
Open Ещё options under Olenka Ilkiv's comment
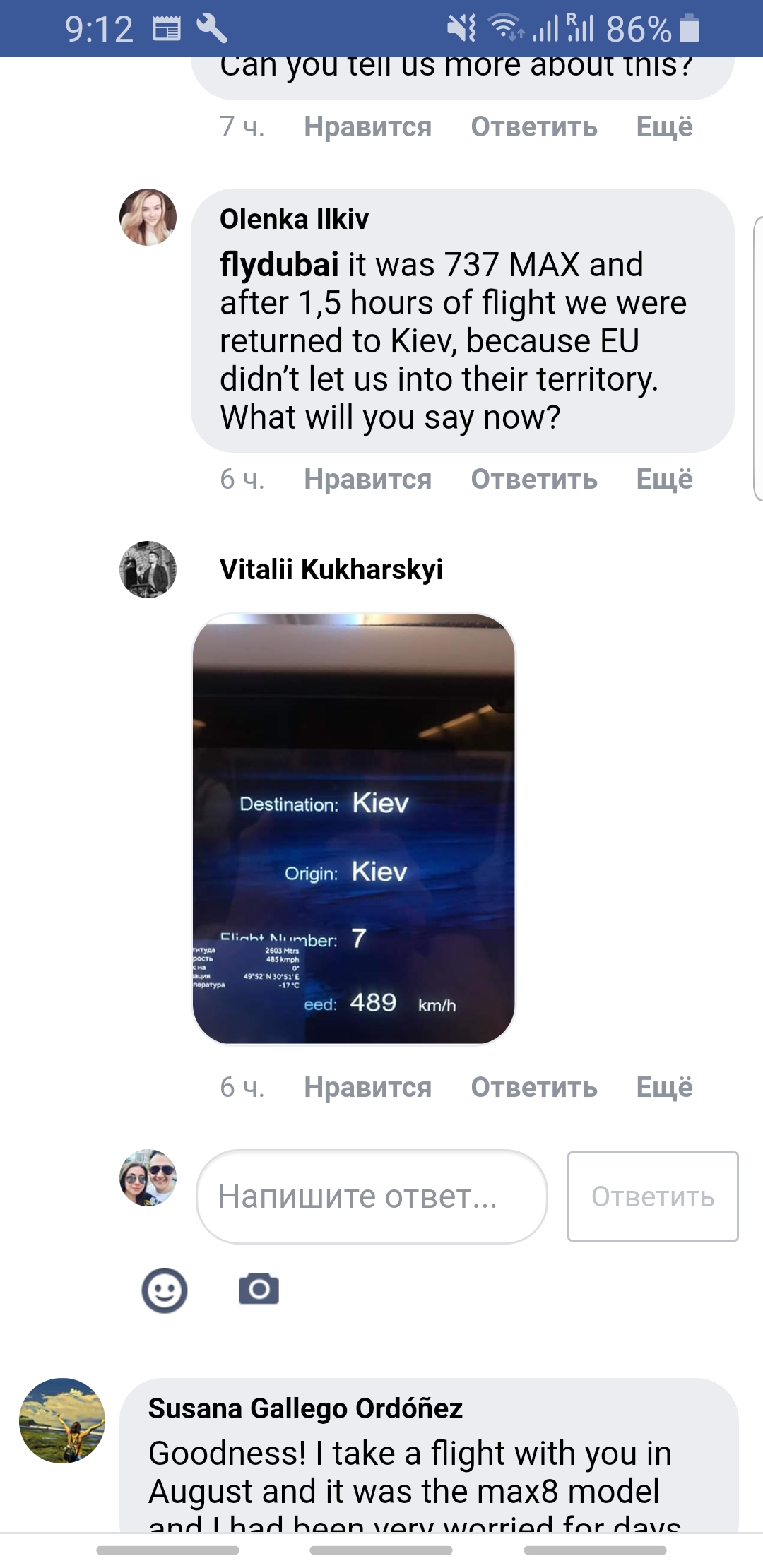(664, 480)
